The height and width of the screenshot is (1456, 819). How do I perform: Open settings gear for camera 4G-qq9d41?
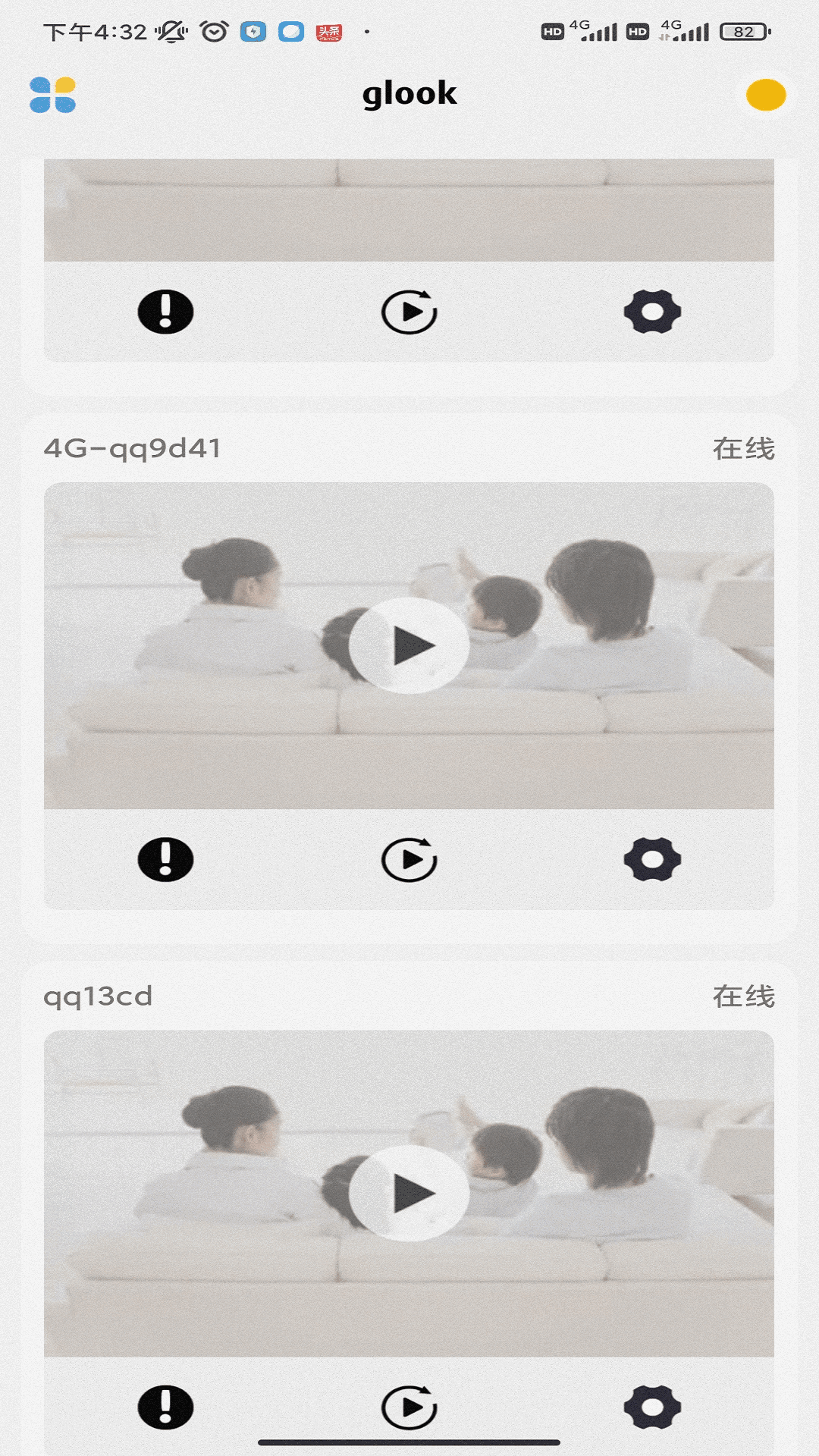coord(652,859)
